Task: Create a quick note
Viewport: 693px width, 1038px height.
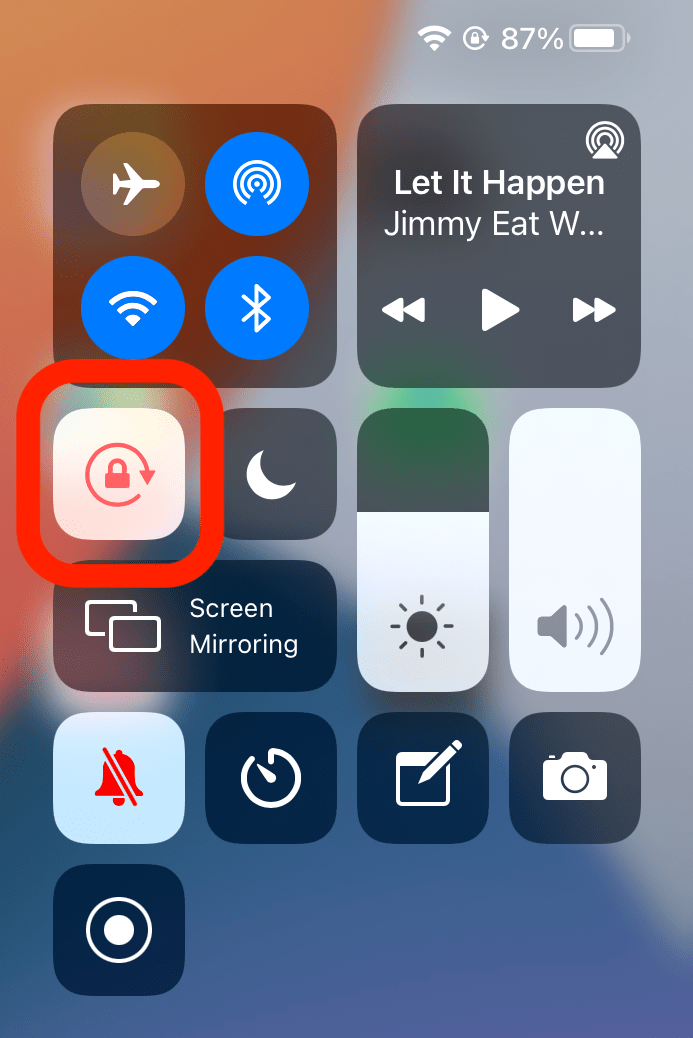Action: (x=423, y=778)
